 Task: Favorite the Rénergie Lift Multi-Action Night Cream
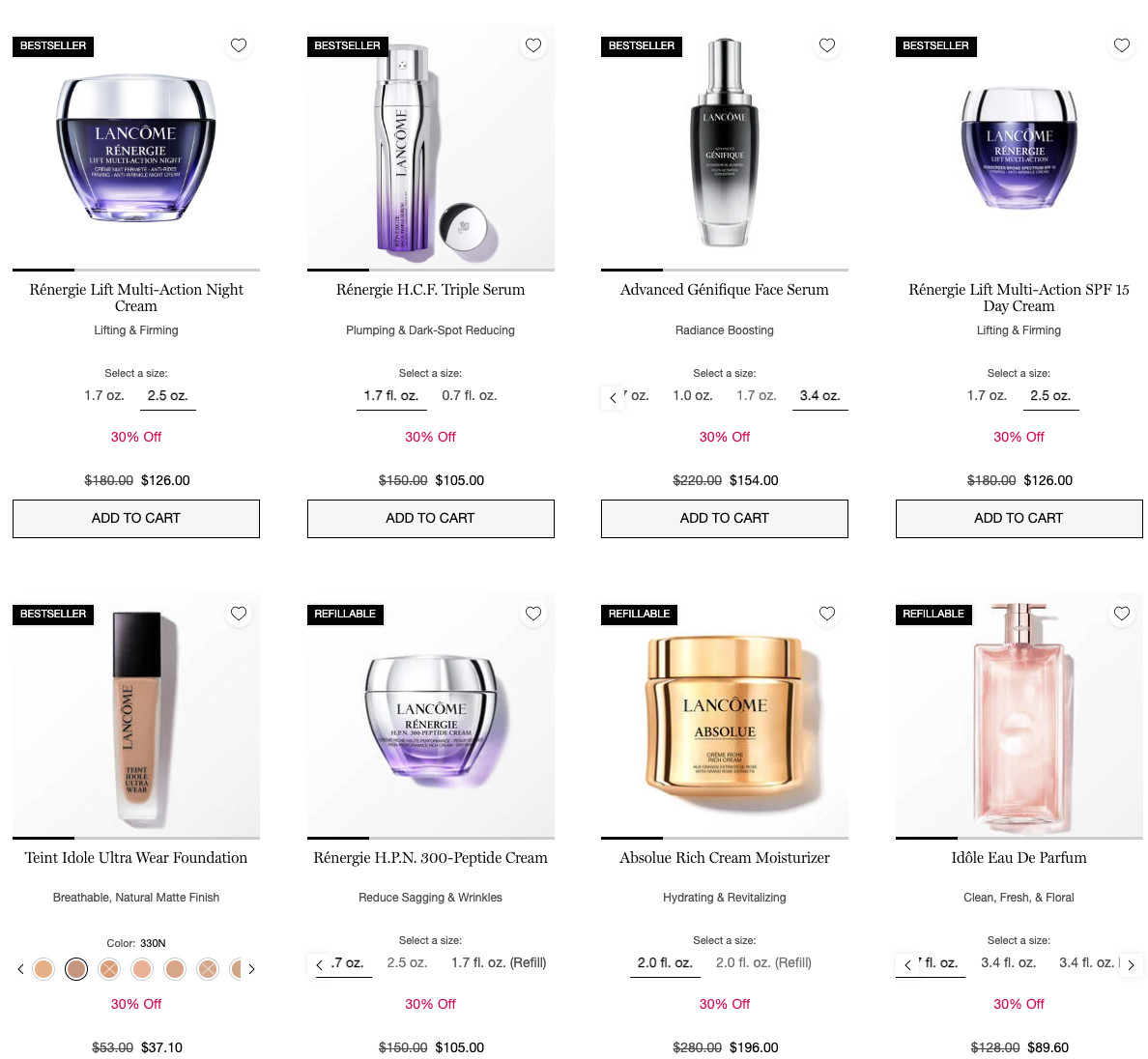tap(239, 45)
